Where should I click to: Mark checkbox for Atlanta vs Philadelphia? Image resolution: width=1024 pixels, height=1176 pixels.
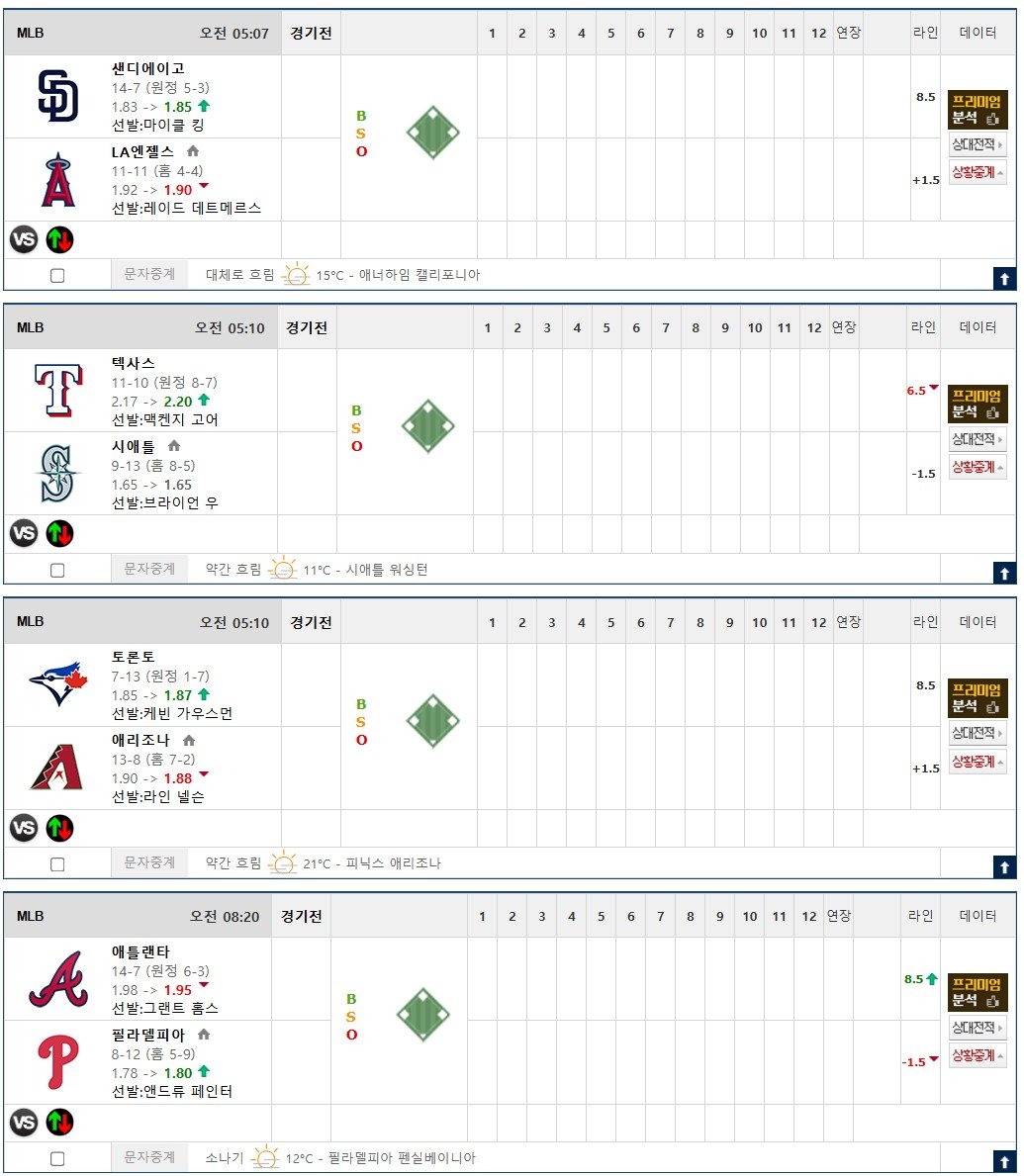[x=57, y=1158]
